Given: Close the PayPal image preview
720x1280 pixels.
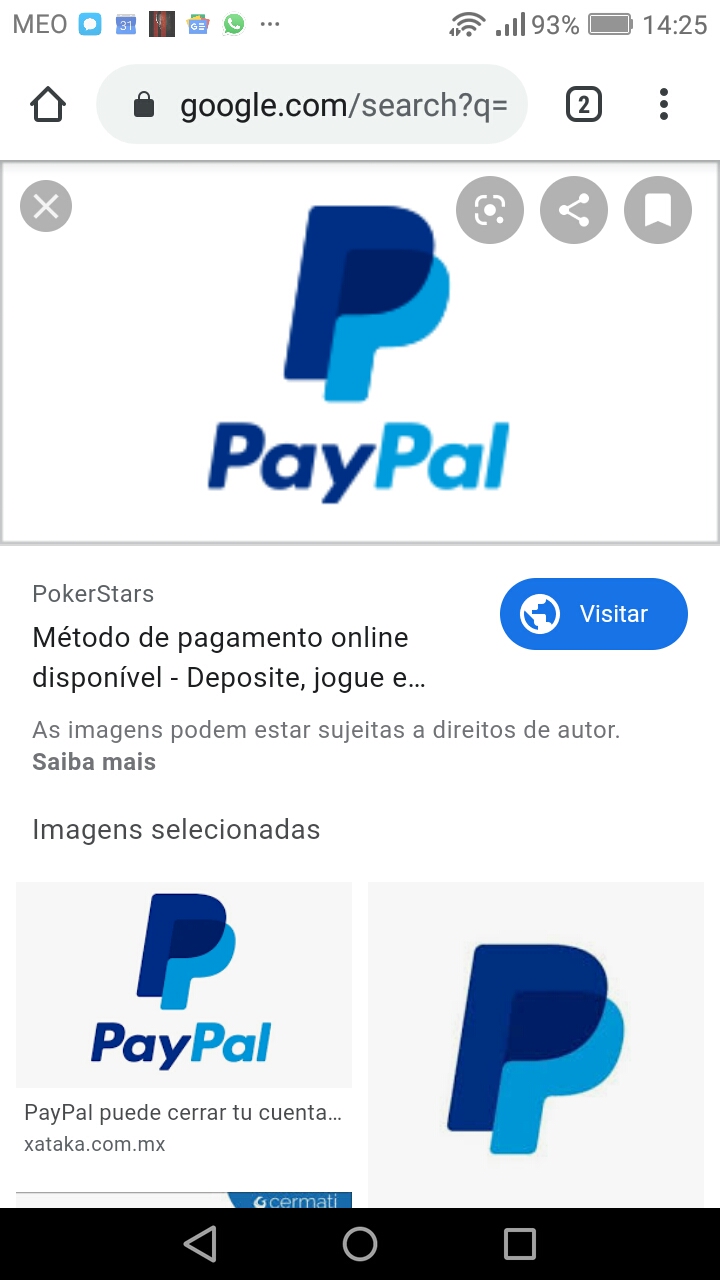Looking at the screenshot, I should pyautogui.click(x=46, y=207).
